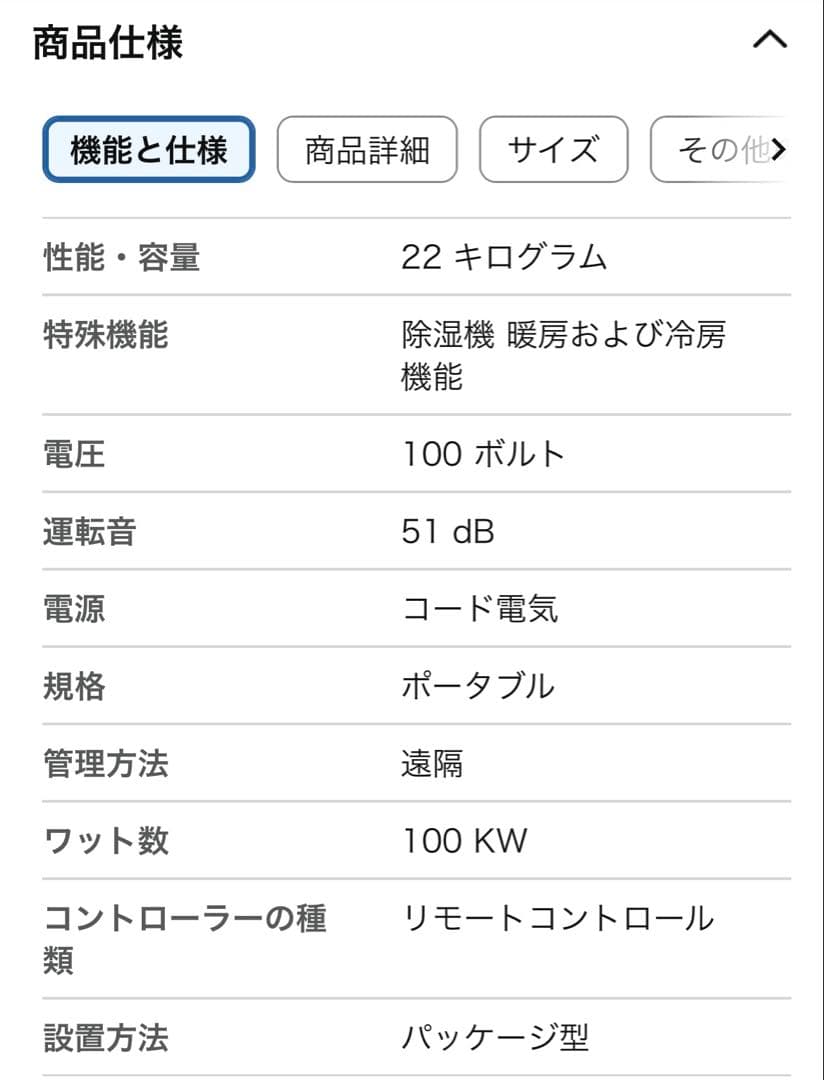Click the 遠隔 management value
This screenshot has height=1080, width=824.
click(x=432, y=765)
